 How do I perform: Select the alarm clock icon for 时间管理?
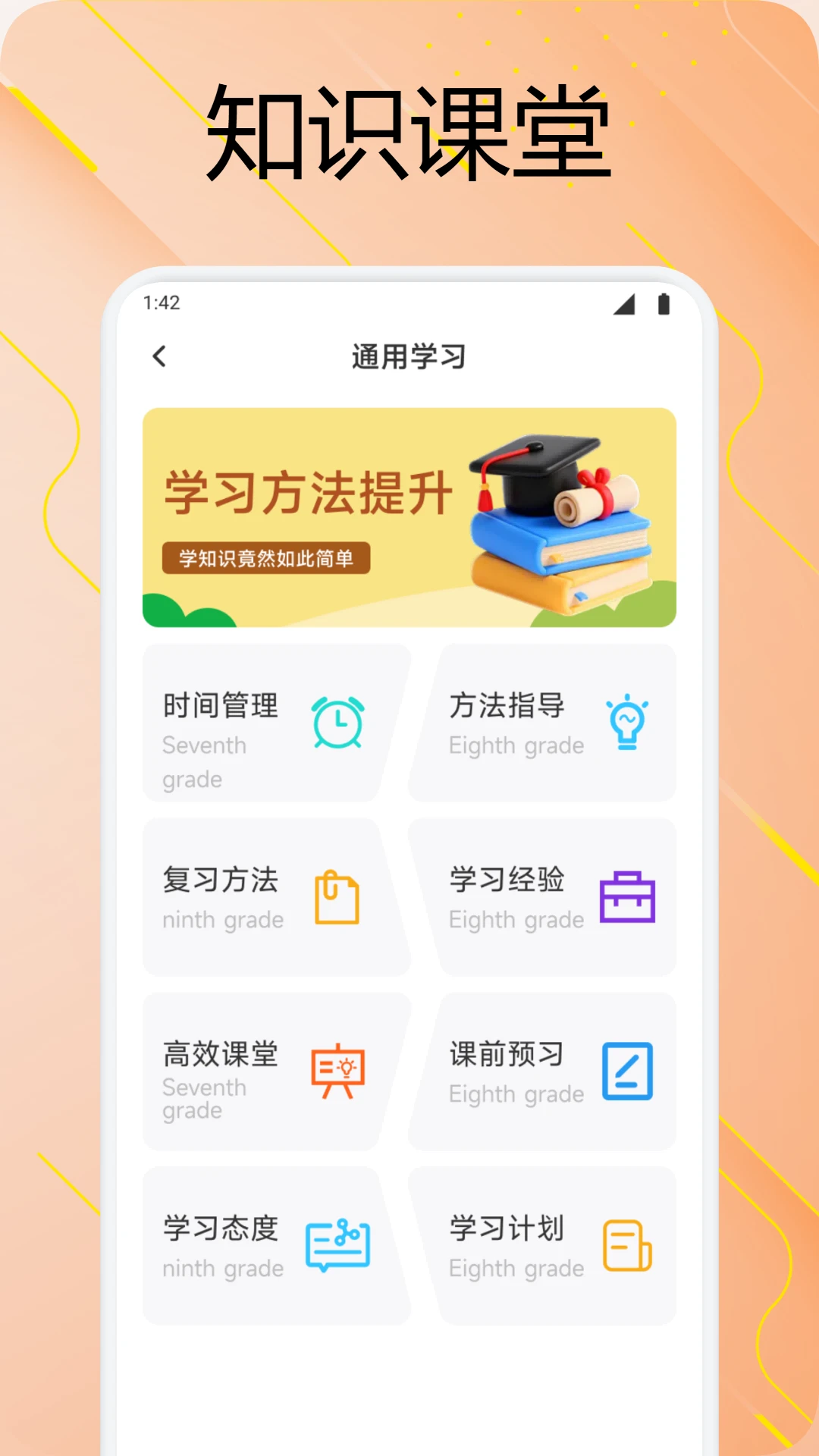click(x=337, y=724)
